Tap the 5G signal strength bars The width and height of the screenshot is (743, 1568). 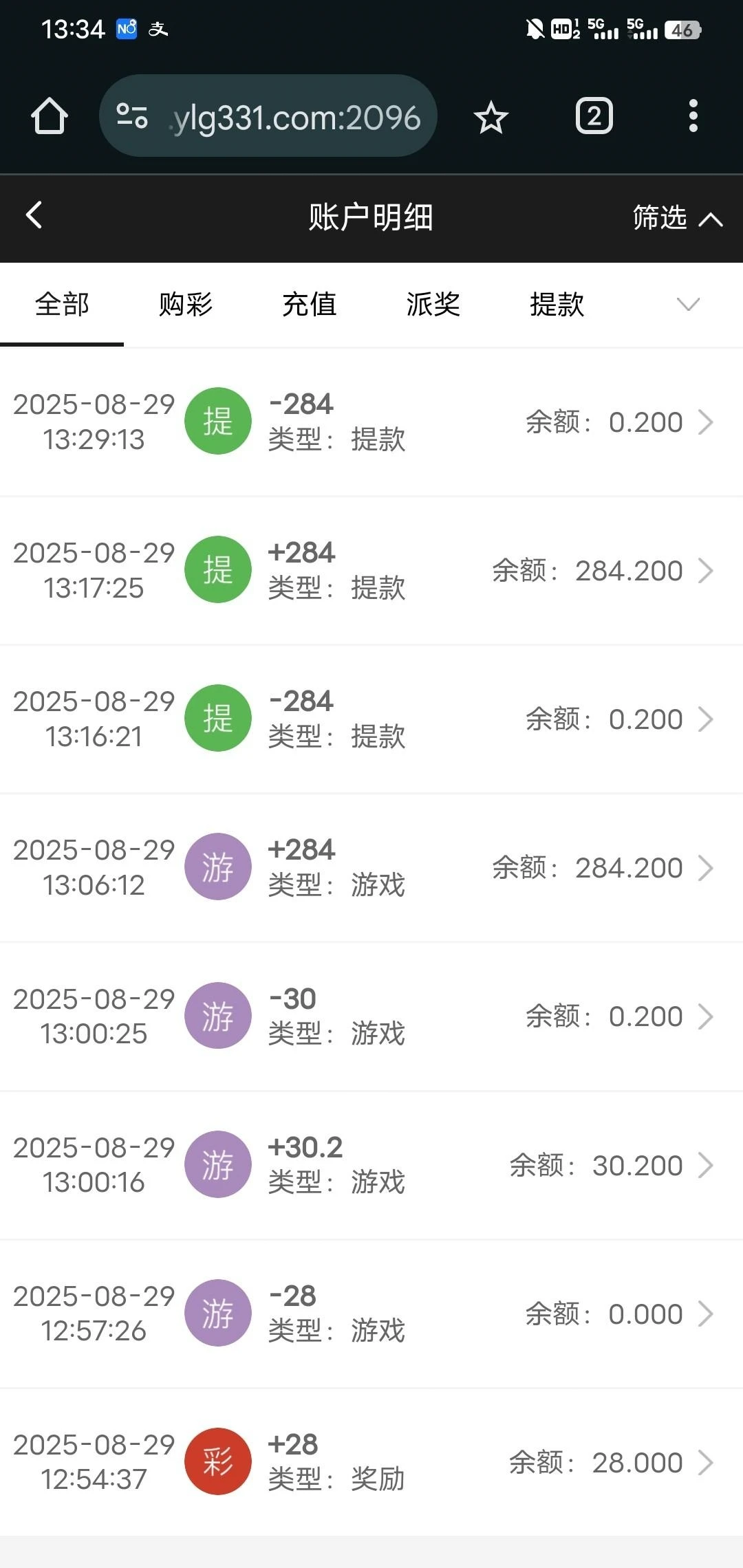tap(604, 30)
